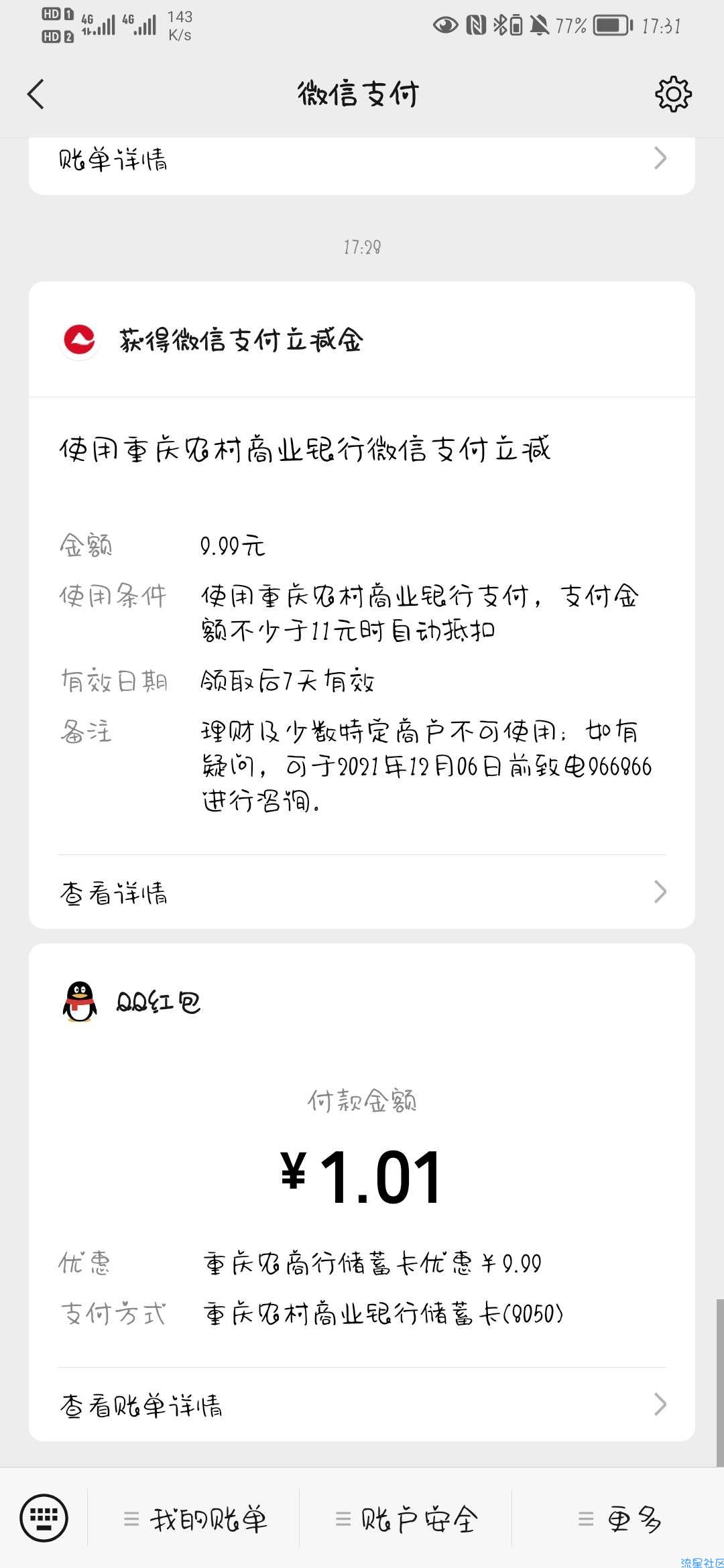The width and height of the screenshot is (724, 1568).
Task: Open the 账户安全 menu
Action: click(406, 1518)
